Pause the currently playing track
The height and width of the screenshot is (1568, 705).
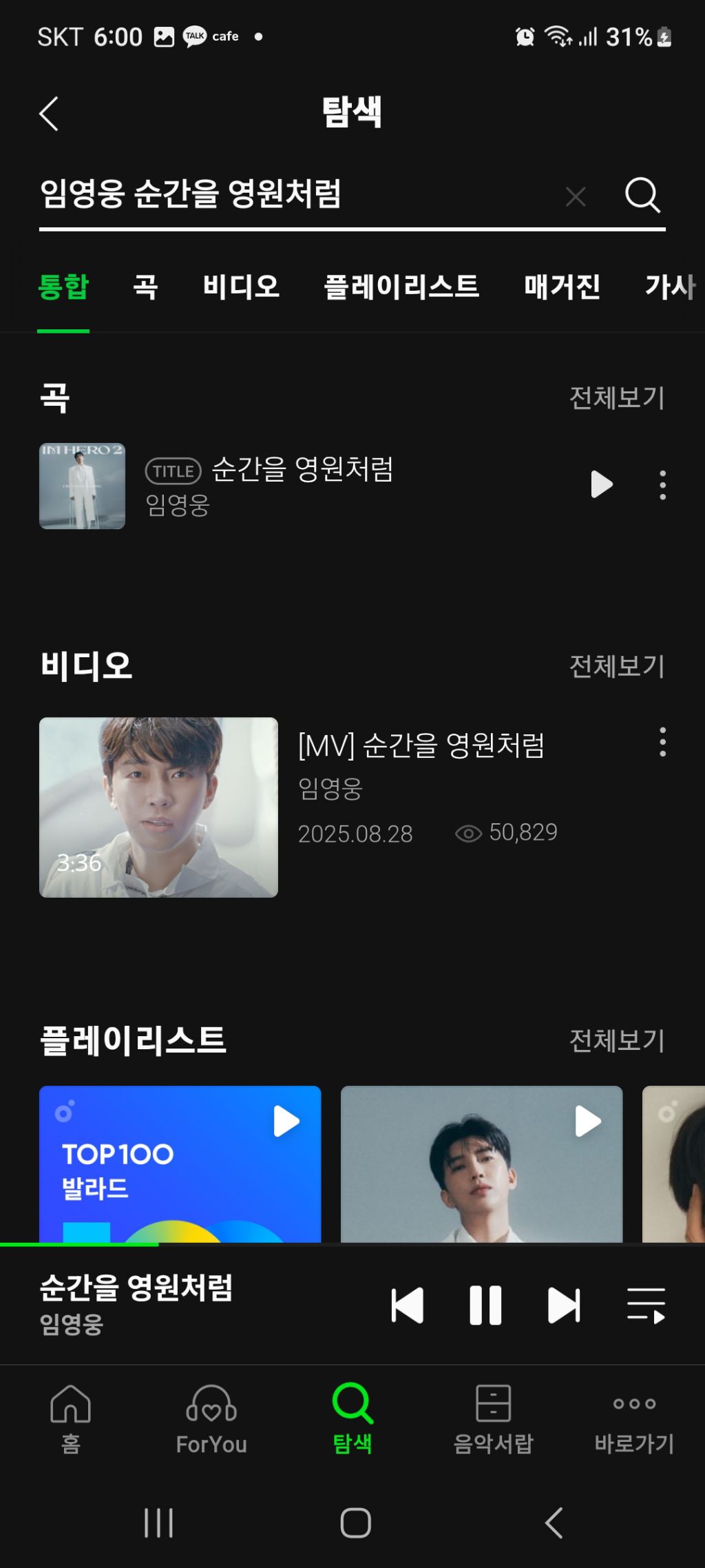coord(485,1305)
